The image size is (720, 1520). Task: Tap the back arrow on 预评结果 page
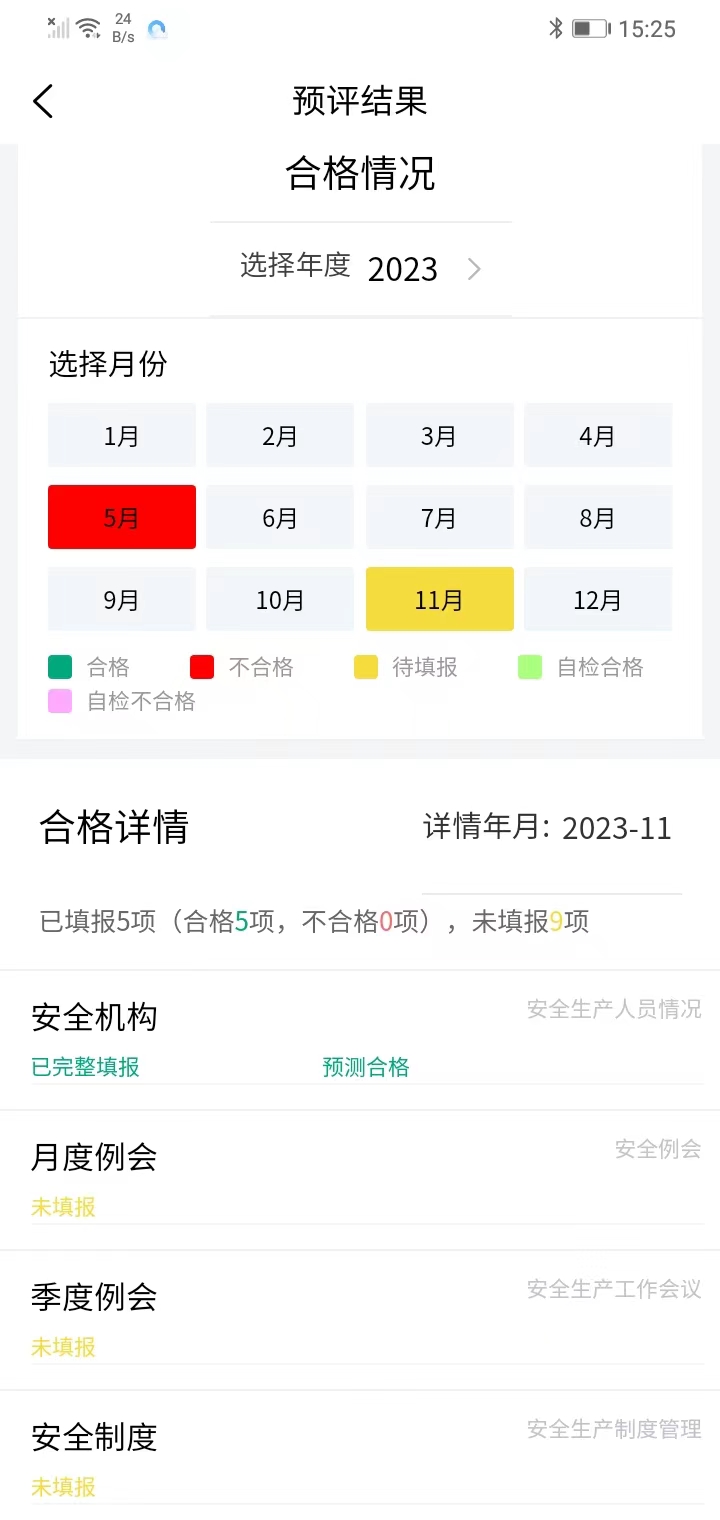point(42,101)
